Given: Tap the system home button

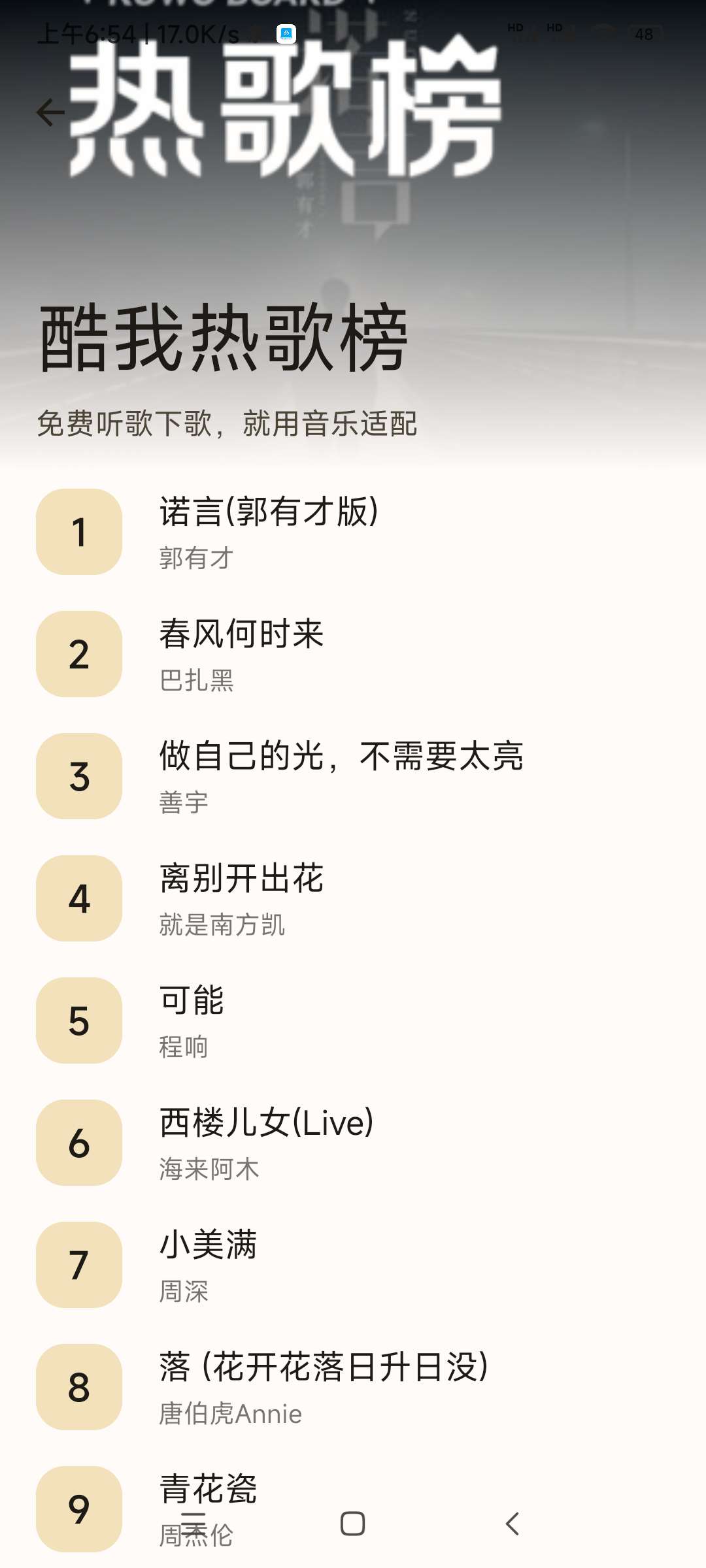Looking at the screenshot, I should (x=352, y=1524).
